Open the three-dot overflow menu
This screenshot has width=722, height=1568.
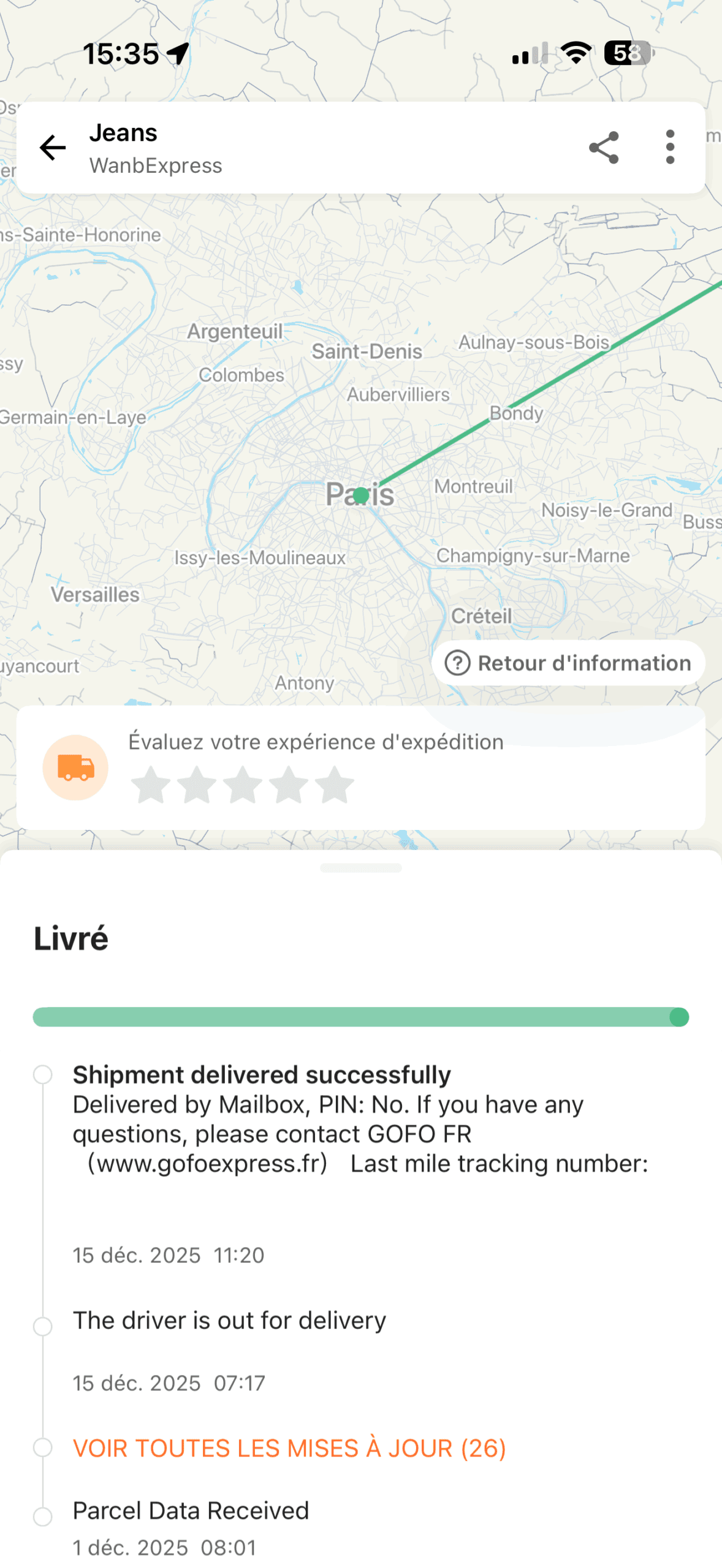670,148
